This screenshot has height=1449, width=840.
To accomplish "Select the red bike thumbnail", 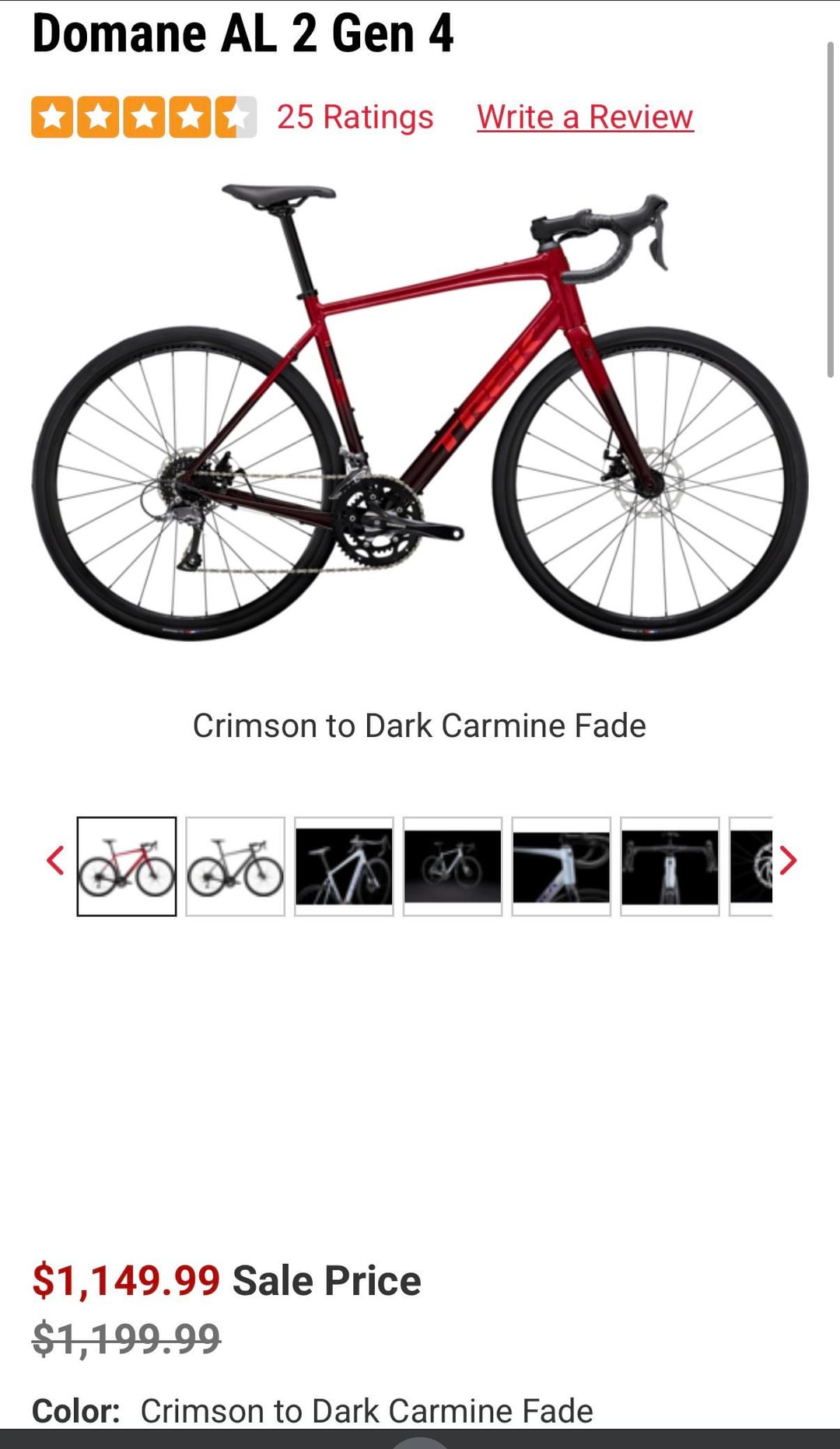I will [x=127, y=866].
